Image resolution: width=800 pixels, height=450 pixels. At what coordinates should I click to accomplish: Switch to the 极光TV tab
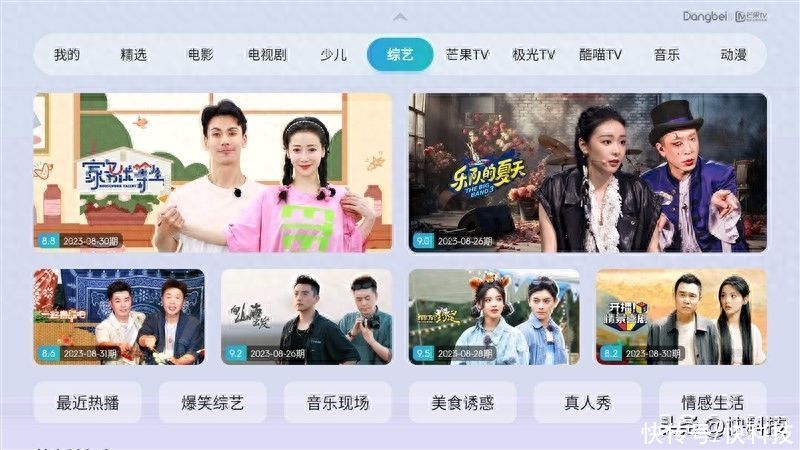point(533,55)
